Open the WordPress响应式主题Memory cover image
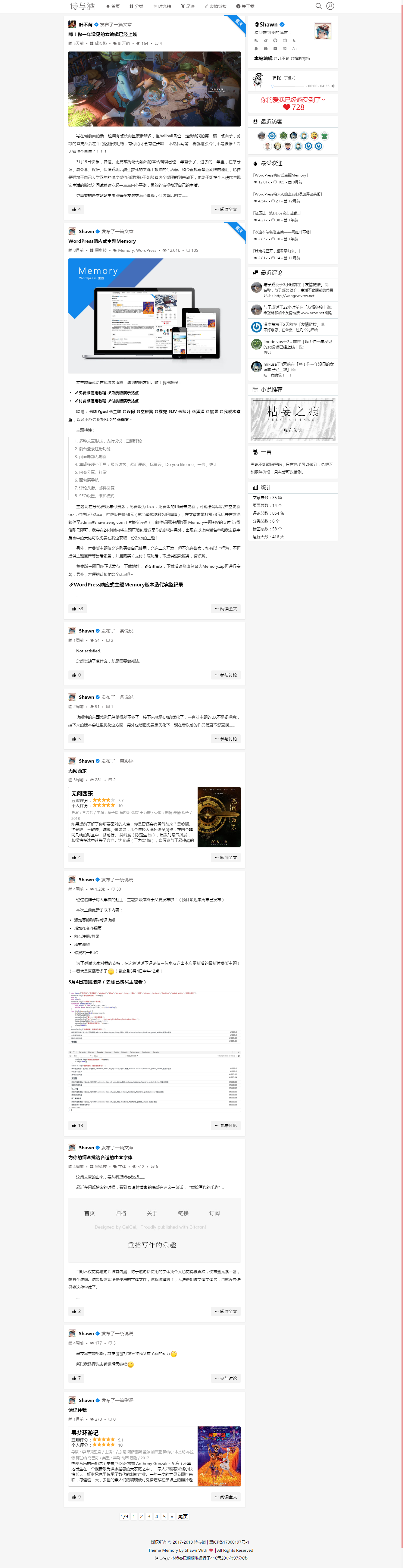403x1568 pixels. click(154, 315)
